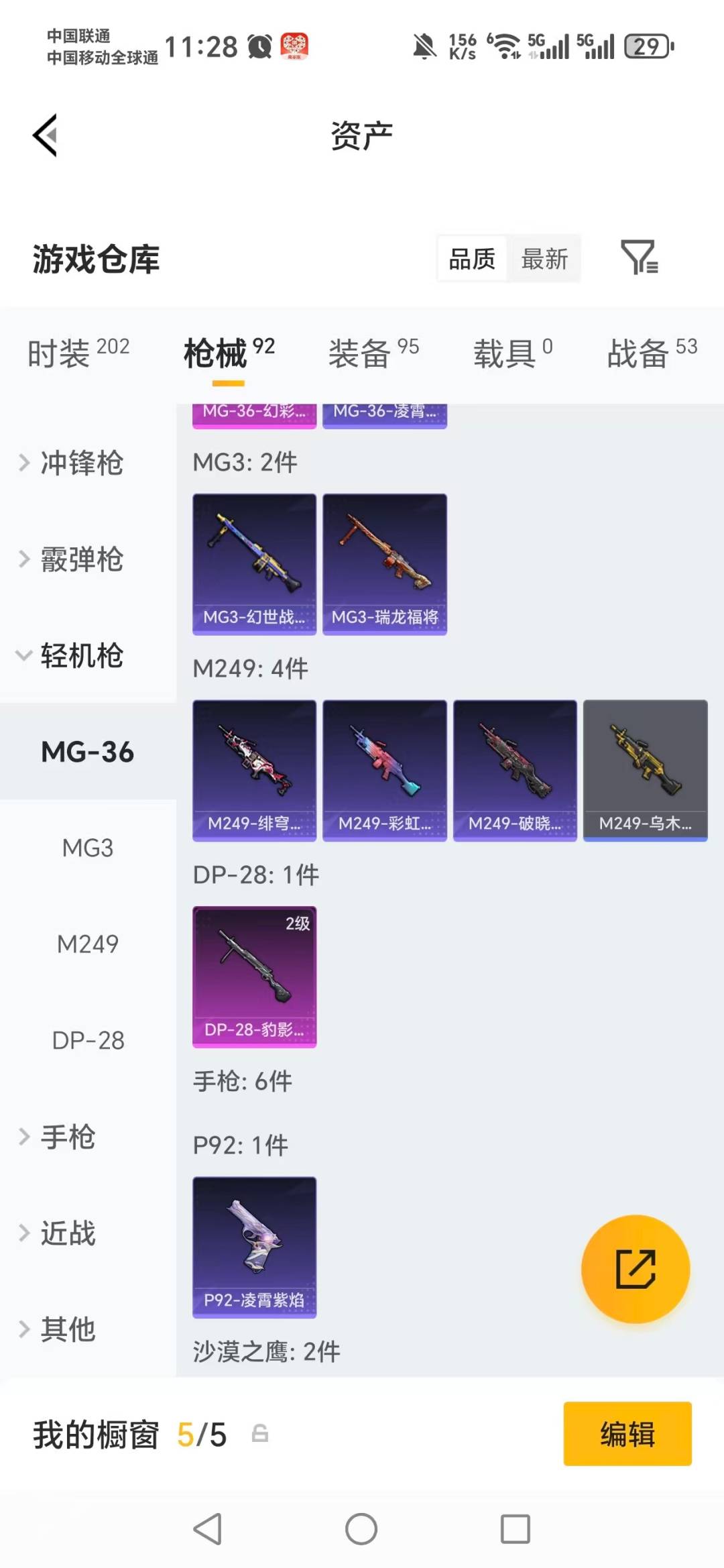
Task: Tap the yellow share floating button
Action: point(634,1268)
